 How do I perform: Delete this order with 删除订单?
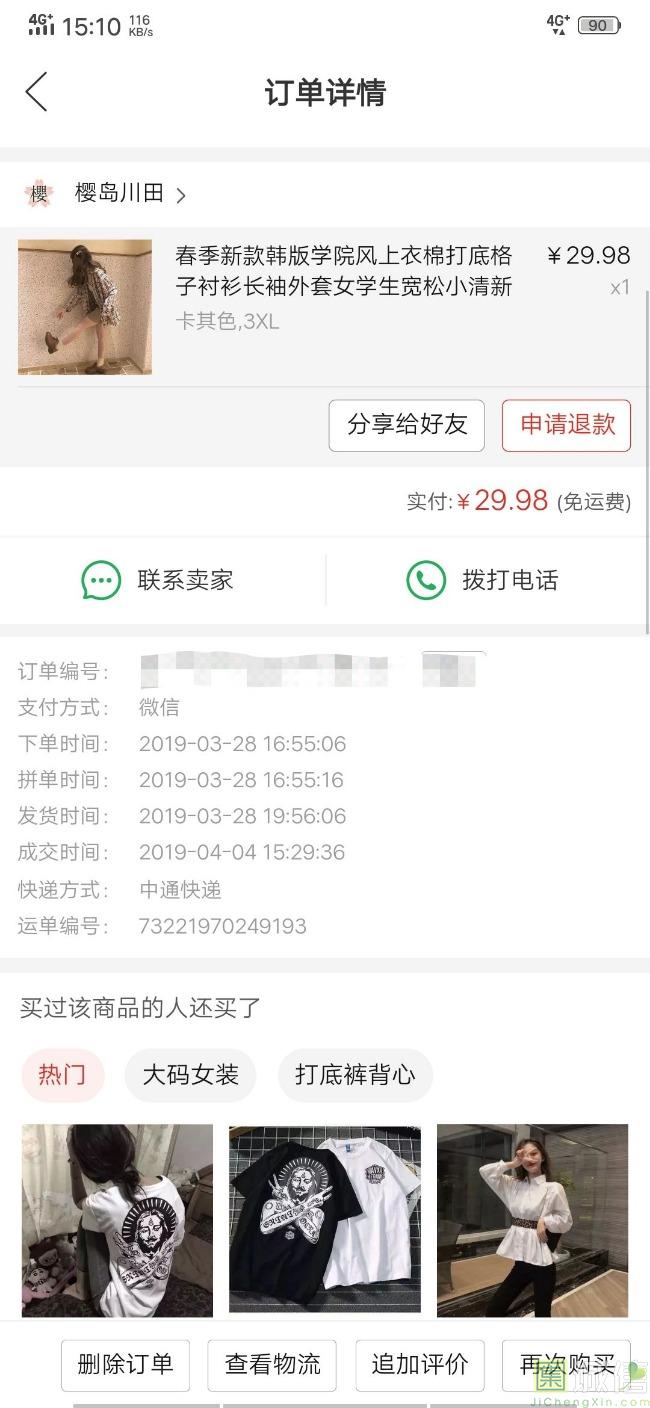click(125, 1365)
